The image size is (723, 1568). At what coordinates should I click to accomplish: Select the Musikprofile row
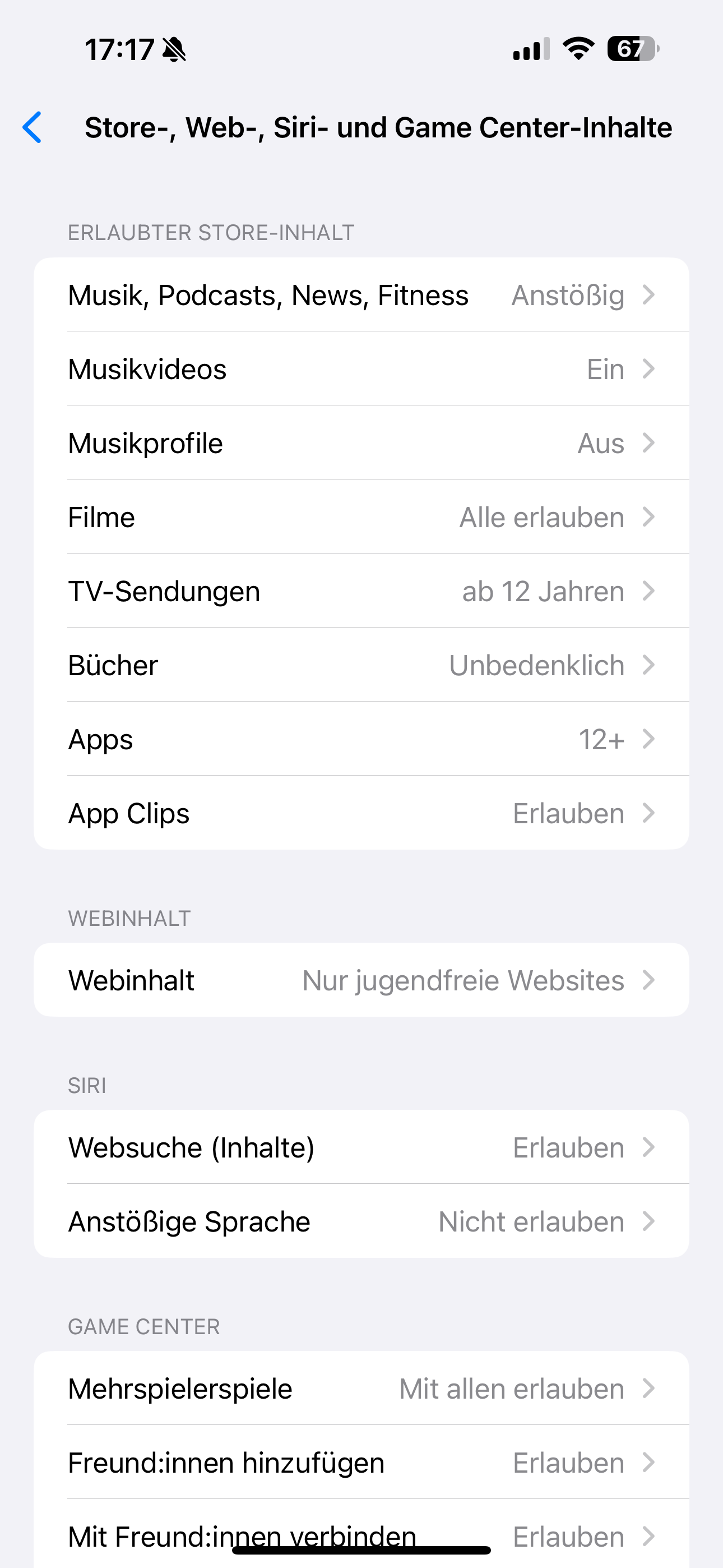tap(361, 443)
